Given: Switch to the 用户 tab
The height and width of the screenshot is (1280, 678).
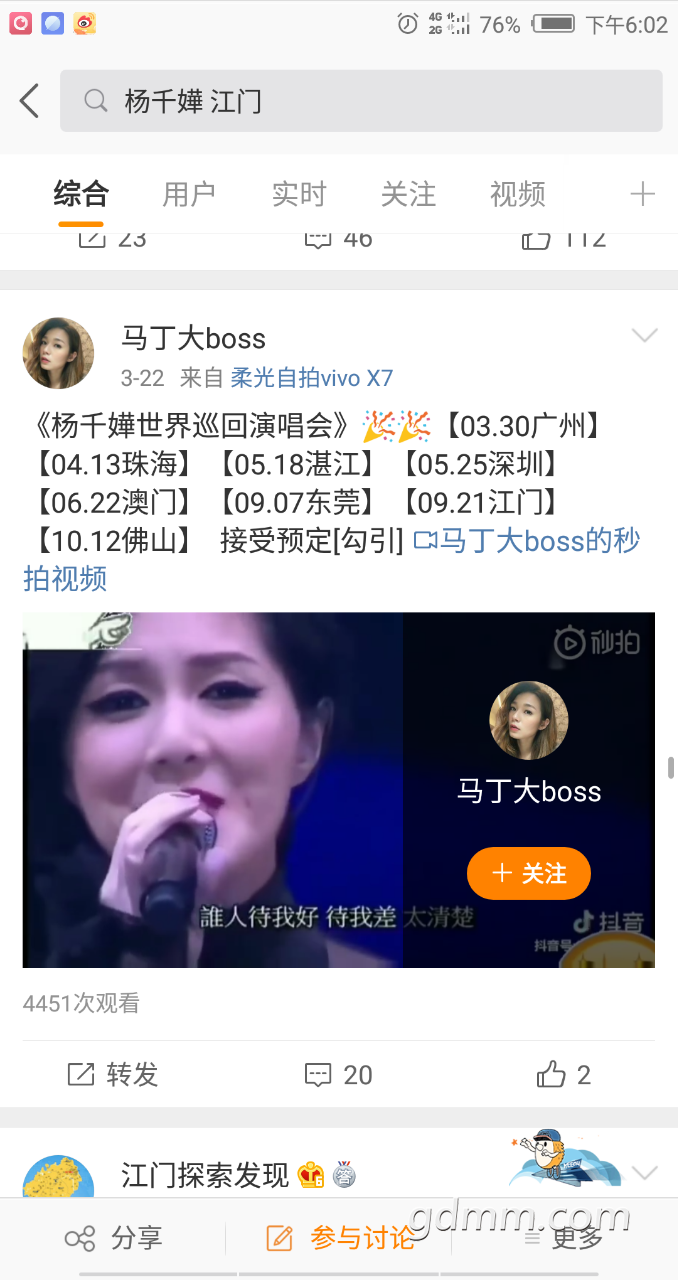Looking at the screenshot, I should pyautogui.click(x=189, y=194).
